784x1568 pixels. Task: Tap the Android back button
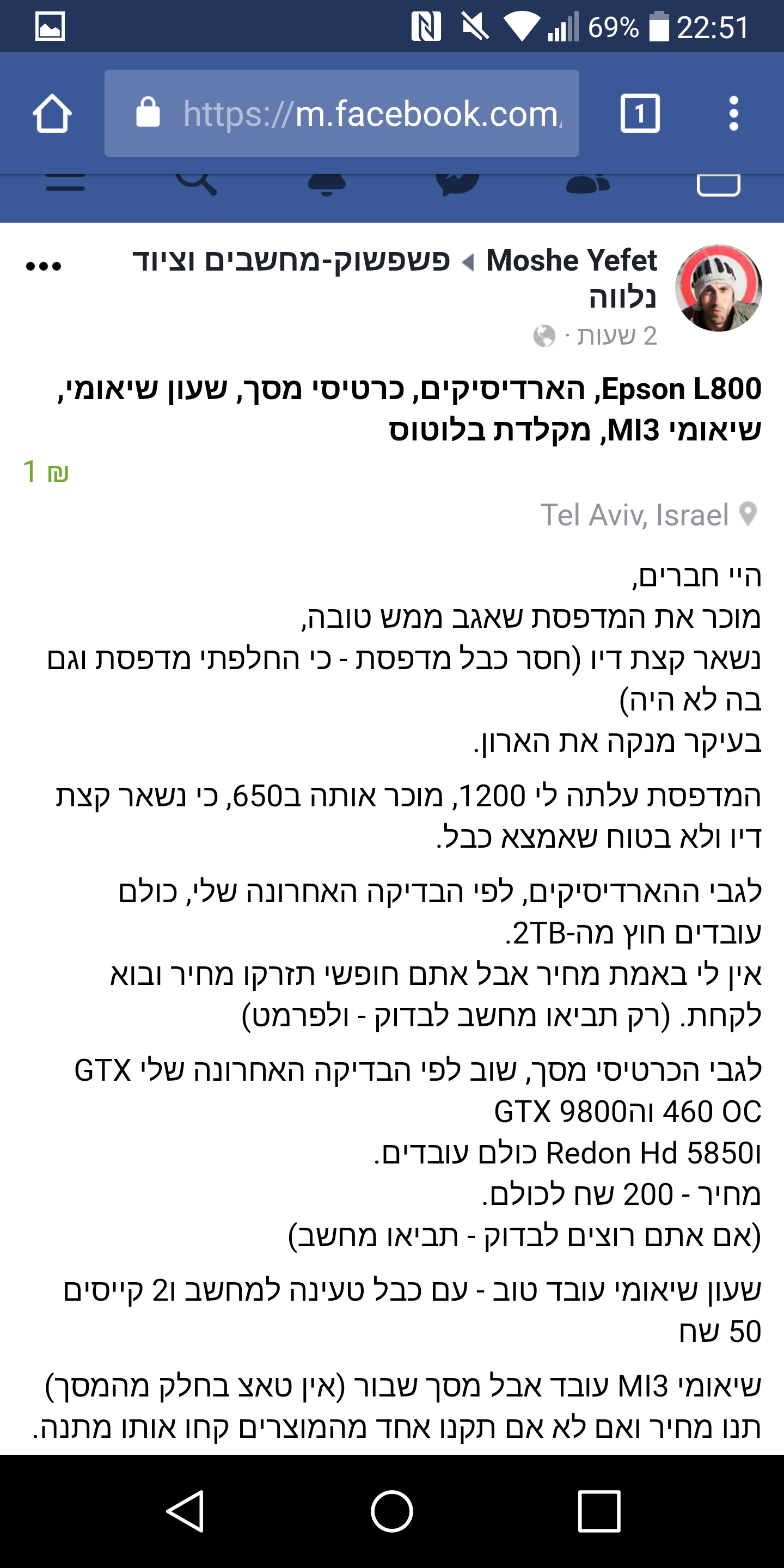[x=185, y=1511]
